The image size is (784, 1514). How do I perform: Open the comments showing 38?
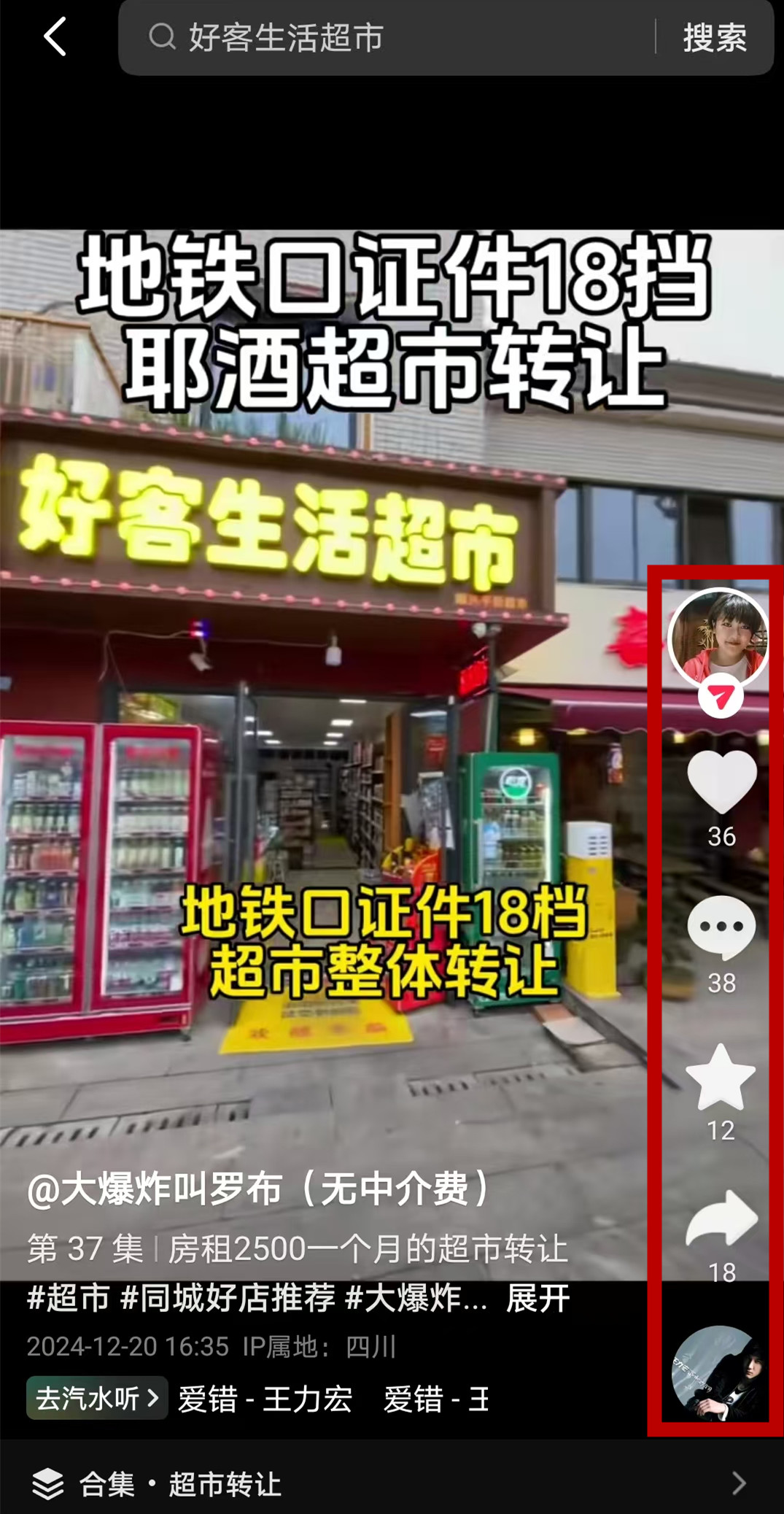pyautogui.click(x=722, y=928)
